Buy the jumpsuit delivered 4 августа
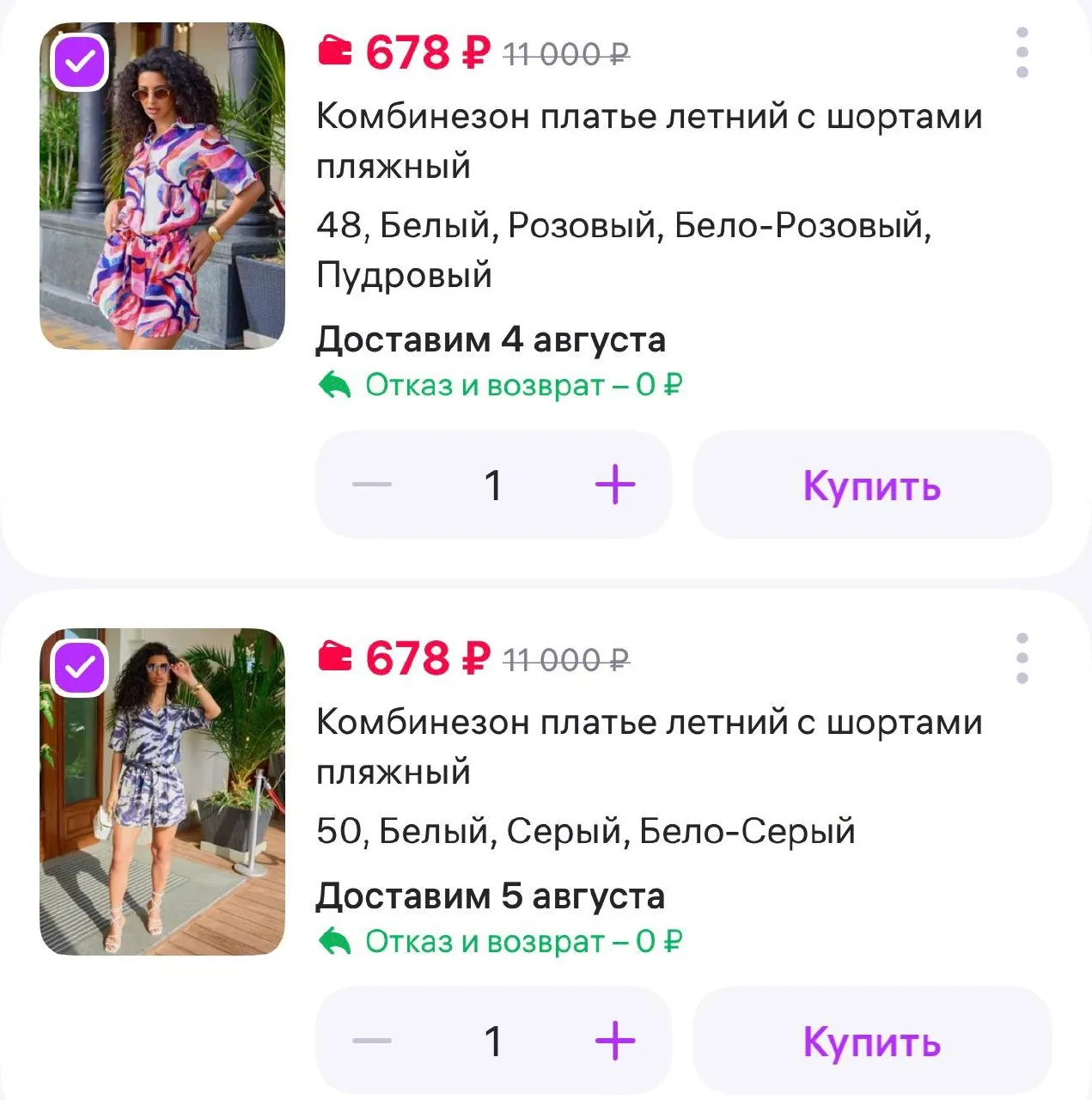 point(872,485)
